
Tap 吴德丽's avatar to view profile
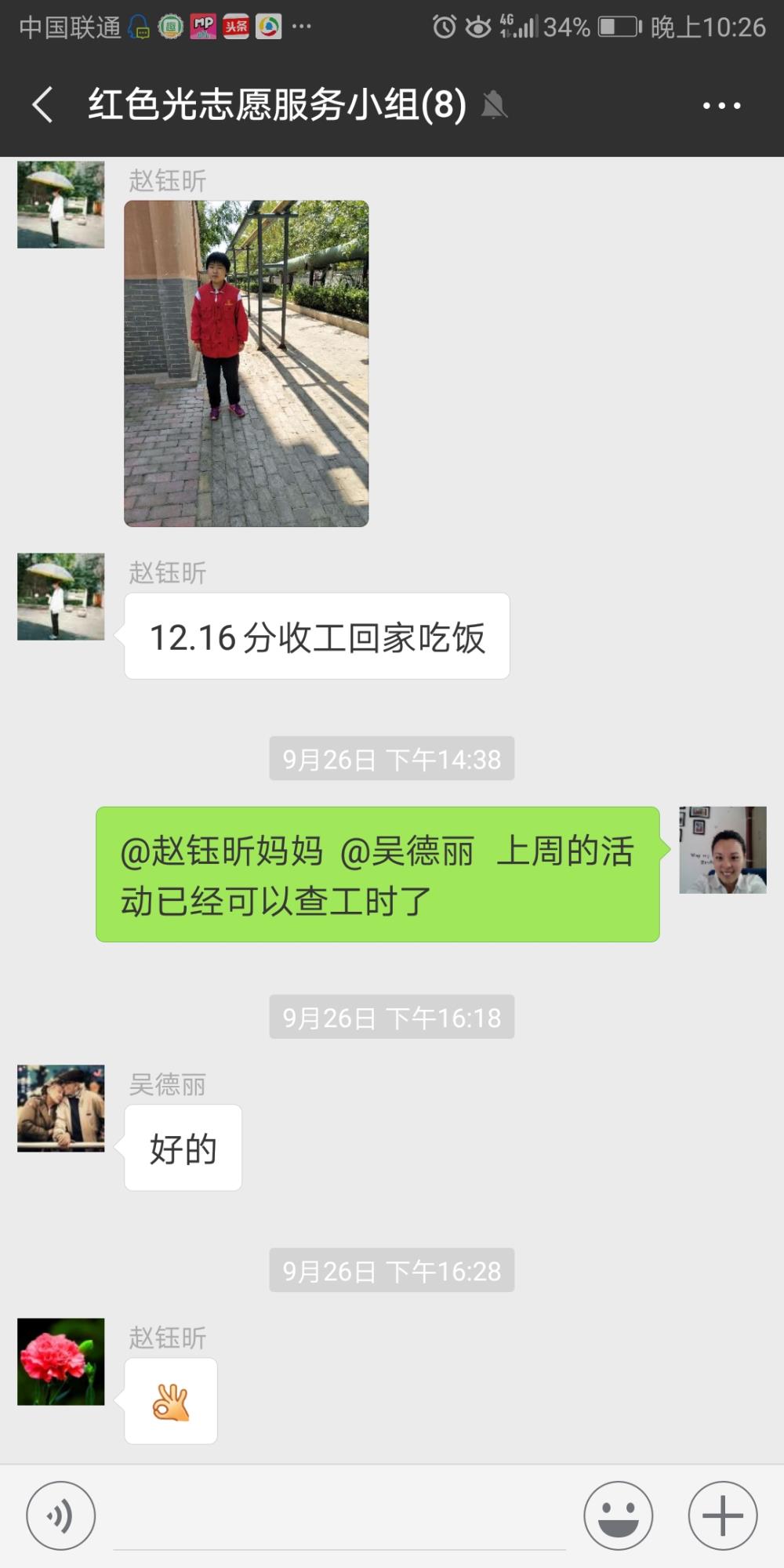pyautogui.click(x=61, y=1109)
